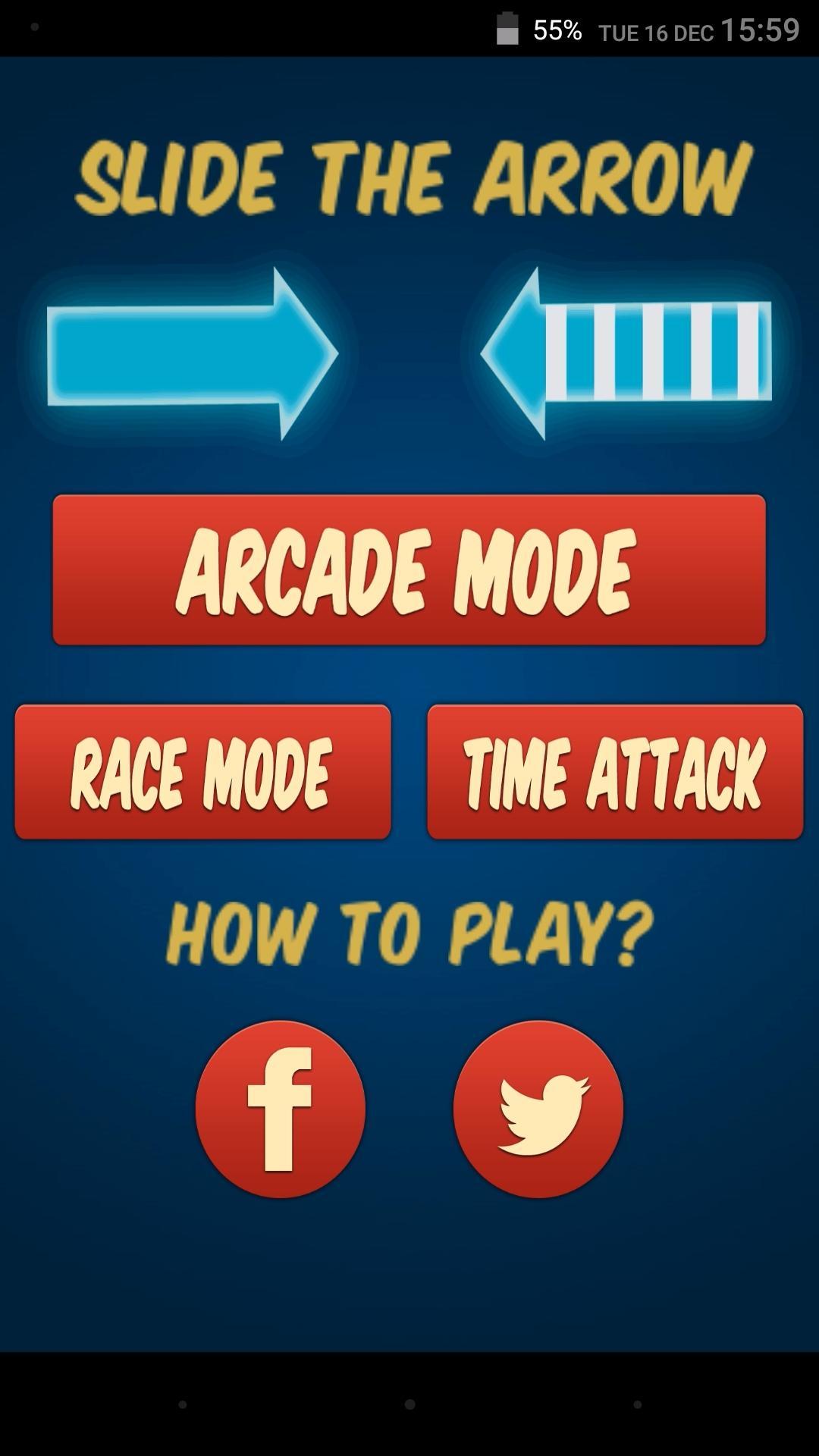819x1456 pixels.
Task: Open the Facebook page
Action: click(280, 1109)
